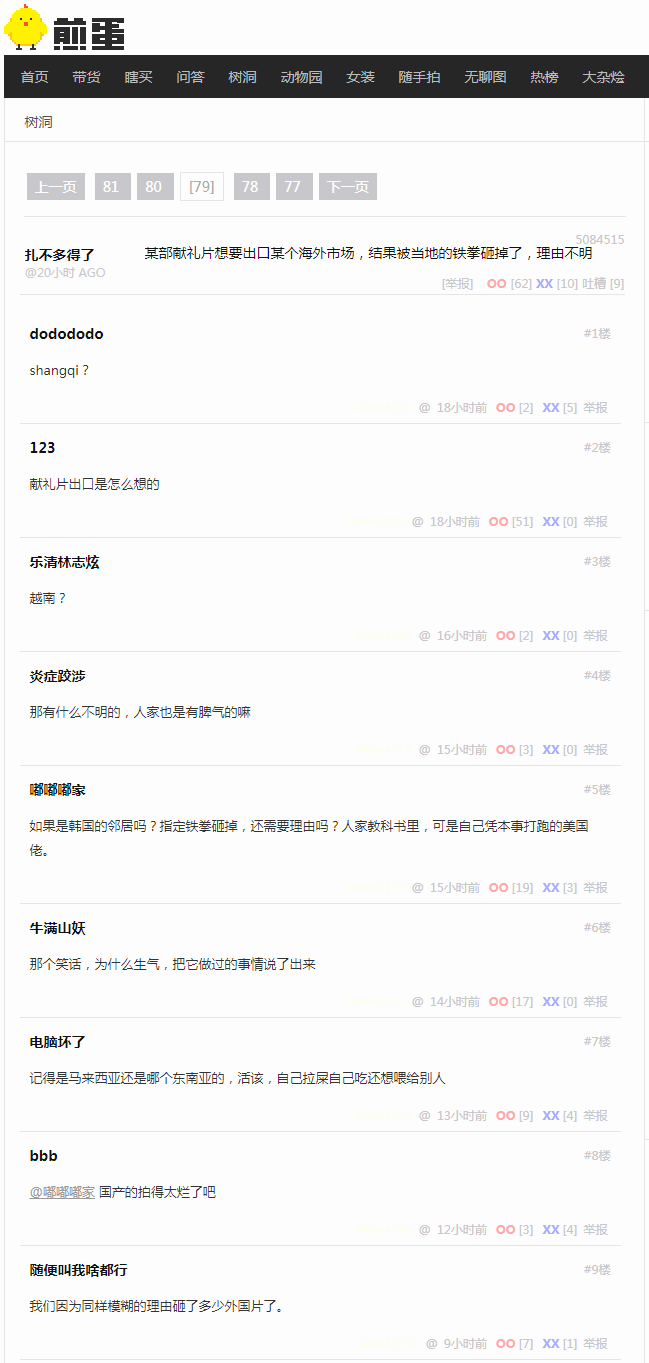Go to next page 下一页
The width and height of the screenshot is (649, 1363).
coord(348,187)
